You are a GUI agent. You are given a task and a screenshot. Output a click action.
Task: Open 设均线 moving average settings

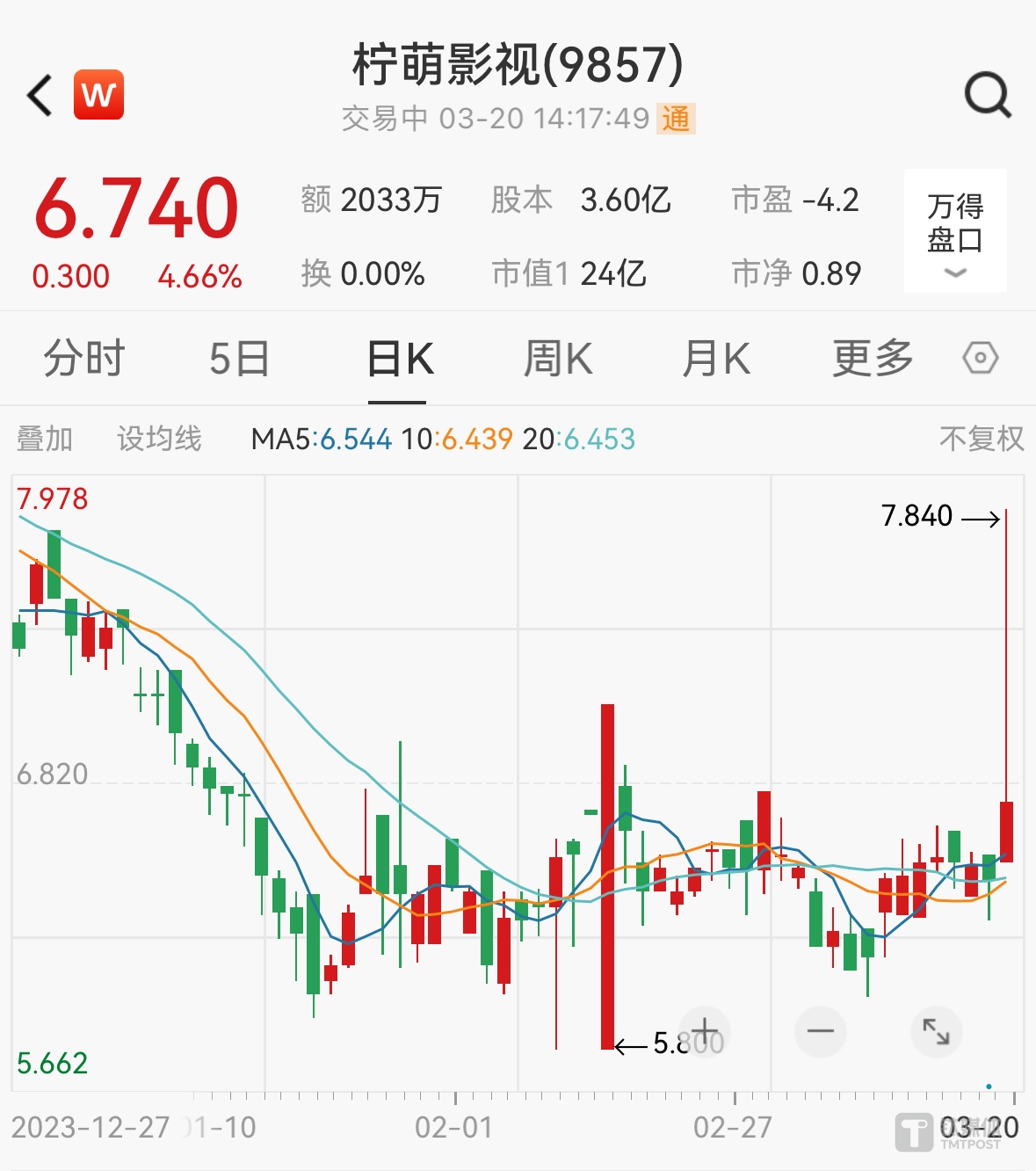(x=159, y=438)
